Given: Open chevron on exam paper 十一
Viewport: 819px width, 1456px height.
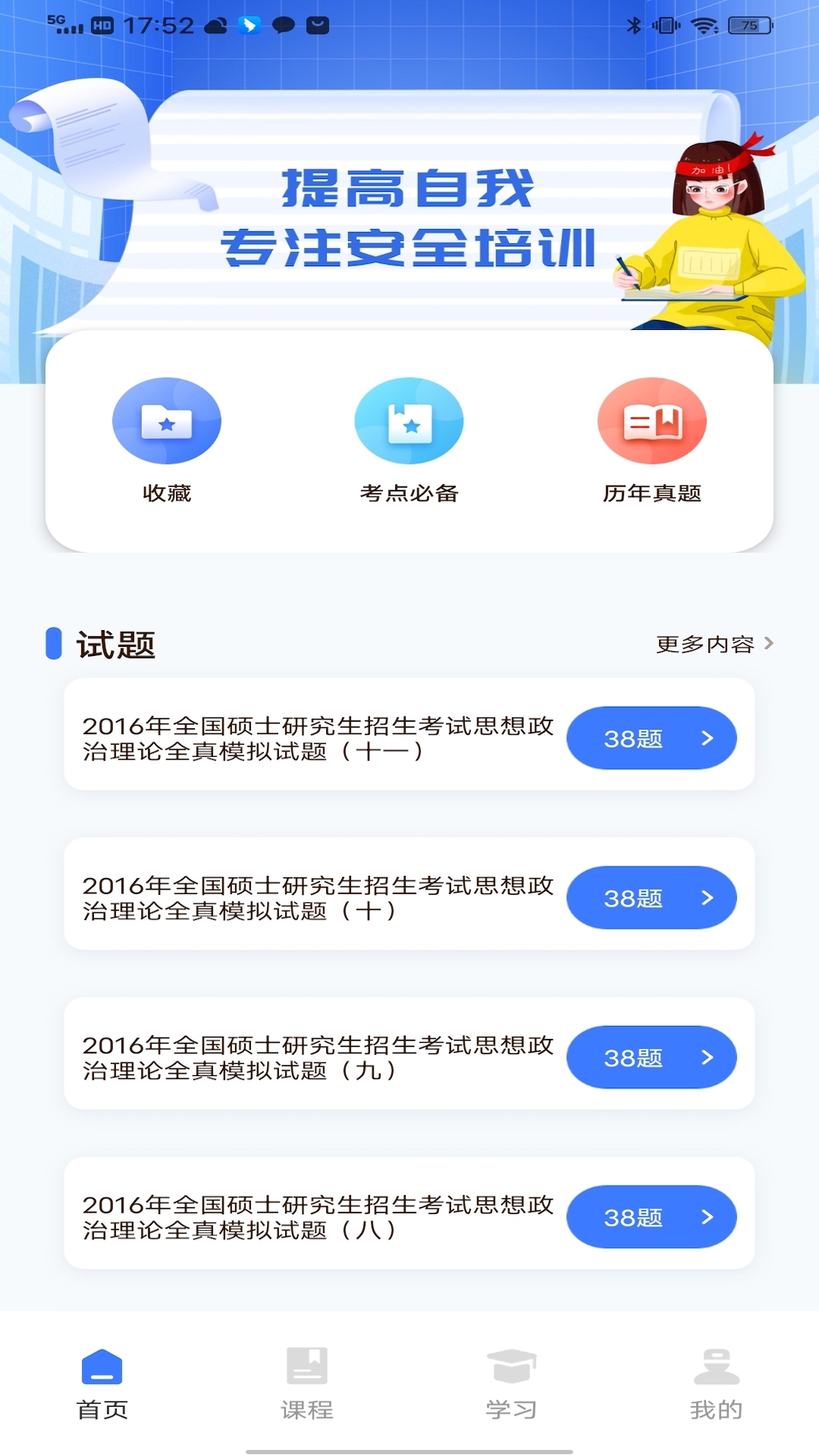Looking at the screenshot, I should pos(707,737).
